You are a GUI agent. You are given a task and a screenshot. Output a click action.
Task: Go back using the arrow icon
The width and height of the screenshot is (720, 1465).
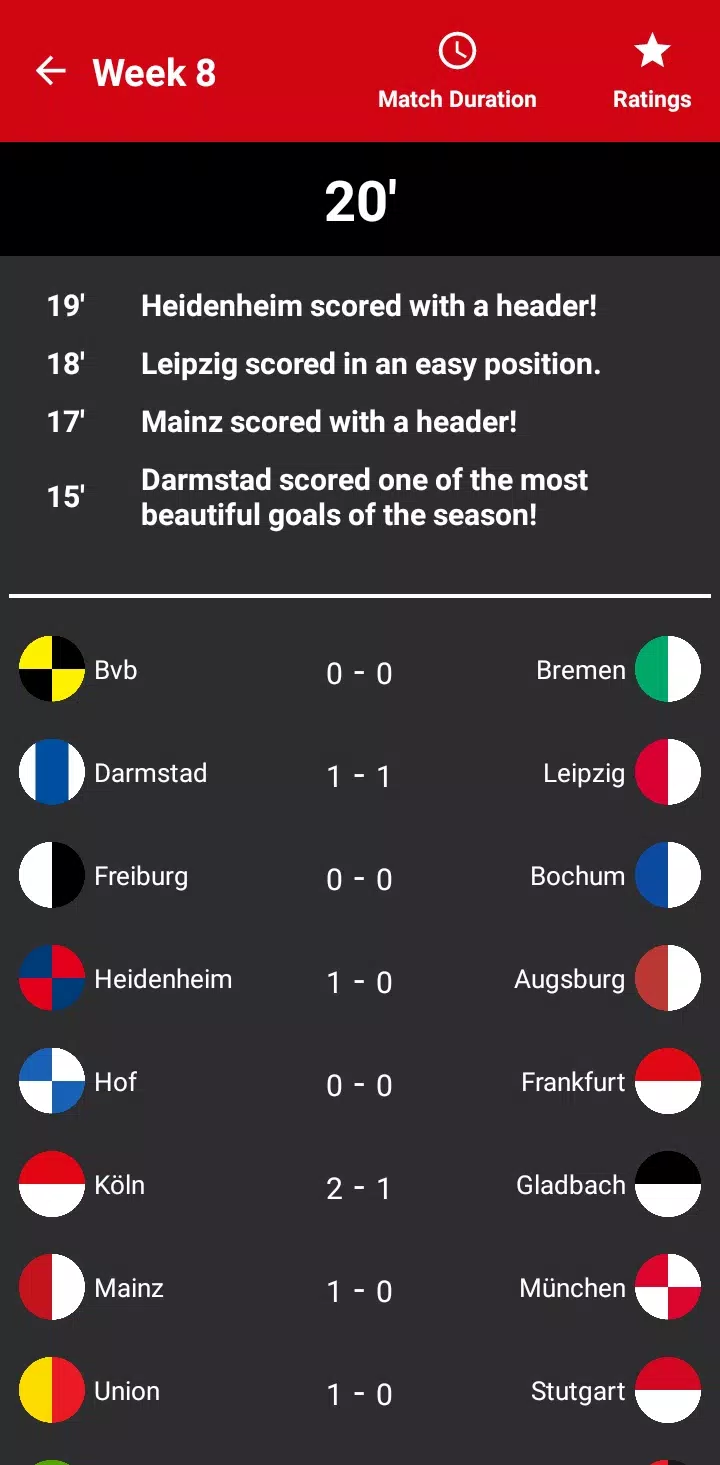50,71
